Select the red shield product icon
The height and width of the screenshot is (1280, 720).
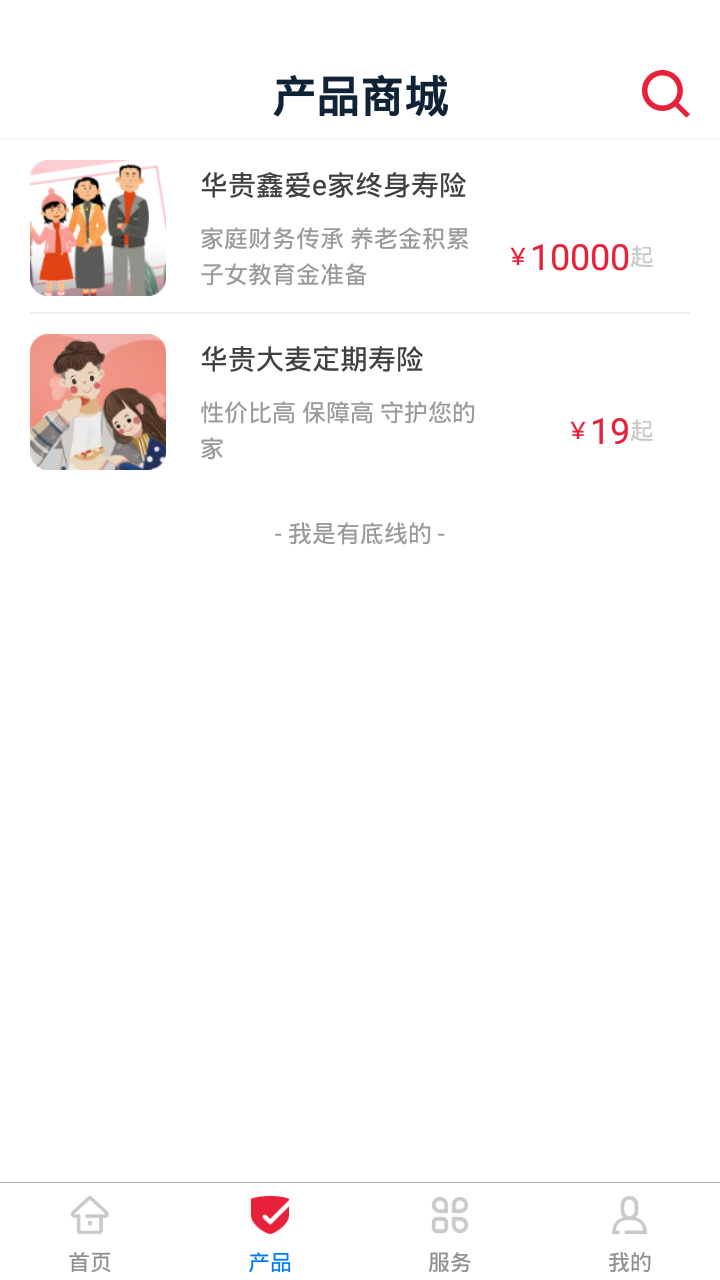coord(269,1213)
